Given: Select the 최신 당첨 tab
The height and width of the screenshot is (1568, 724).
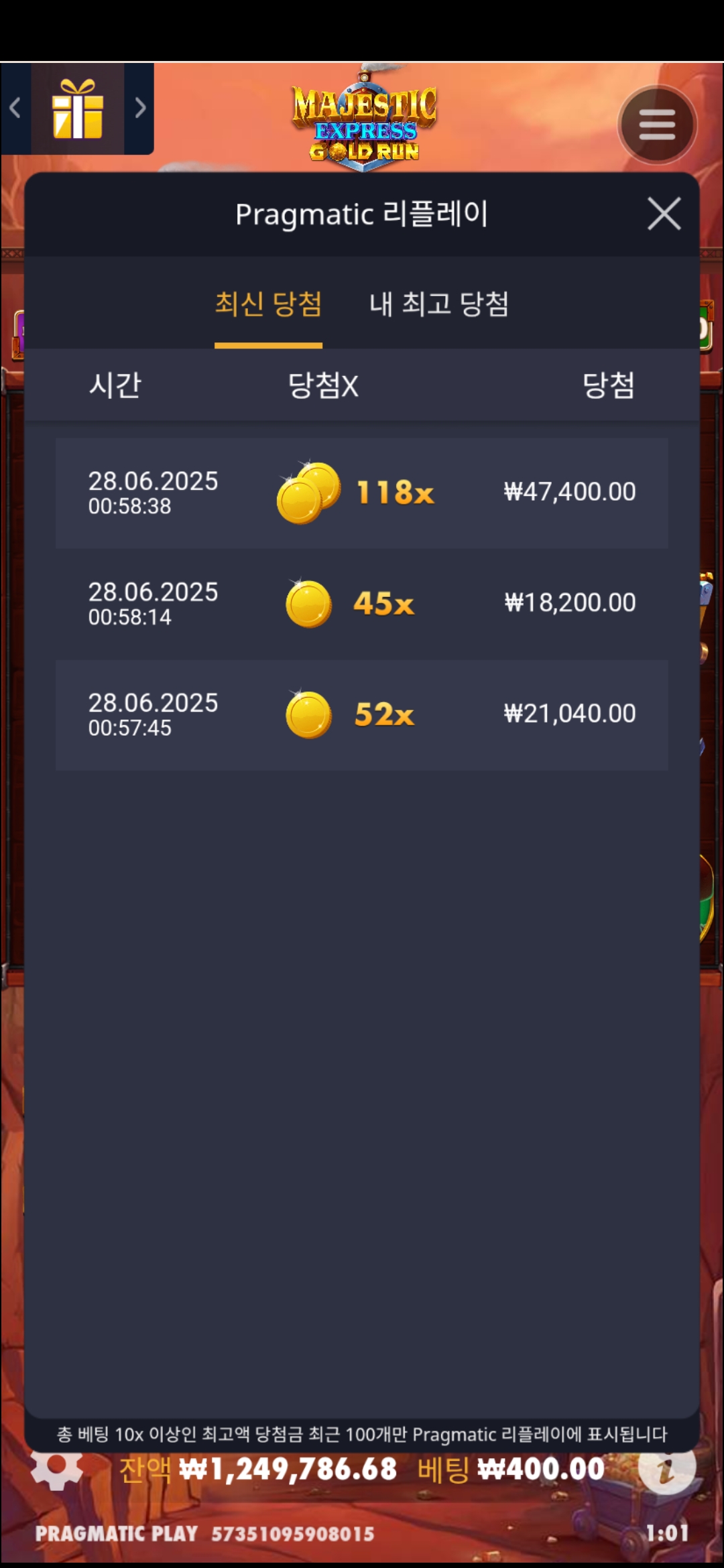Looking at the screenshot, I should [268, 304].
